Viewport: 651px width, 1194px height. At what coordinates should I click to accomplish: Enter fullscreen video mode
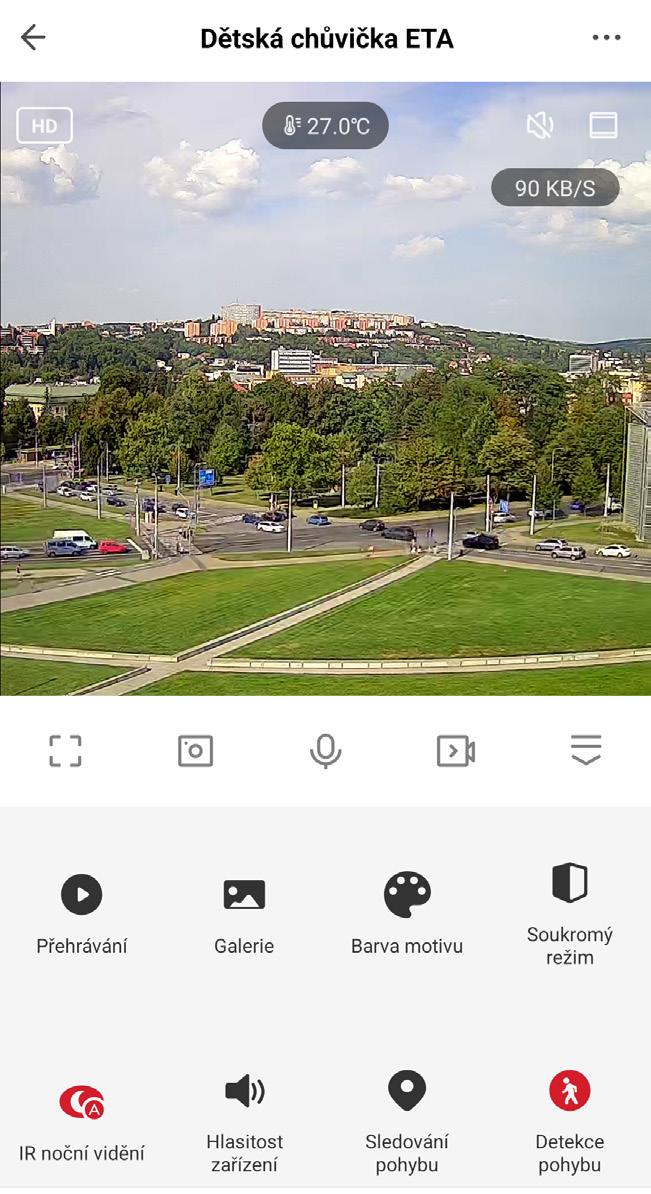tap(65, 750)
